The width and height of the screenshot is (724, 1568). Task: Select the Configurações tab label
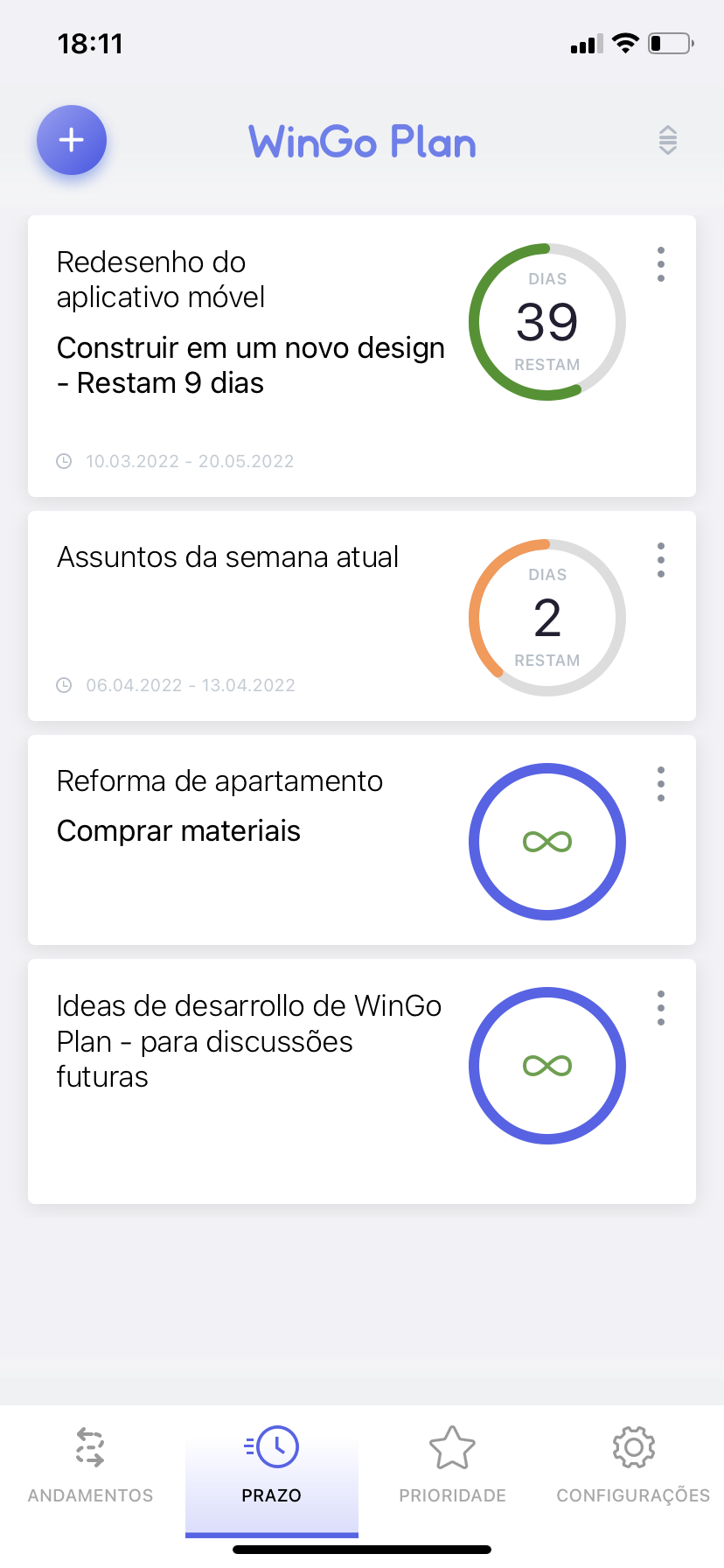click(632, 1494)
